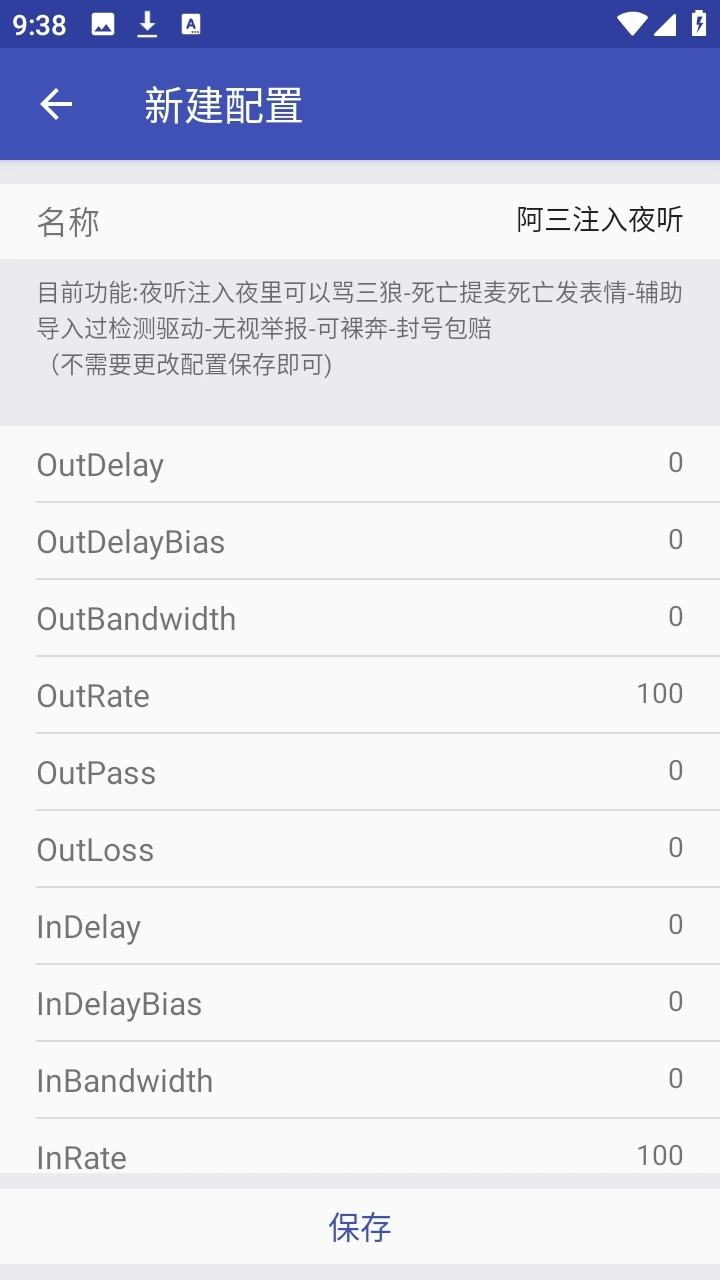
Task: Open the download notification icon
Action: [148, 25]
